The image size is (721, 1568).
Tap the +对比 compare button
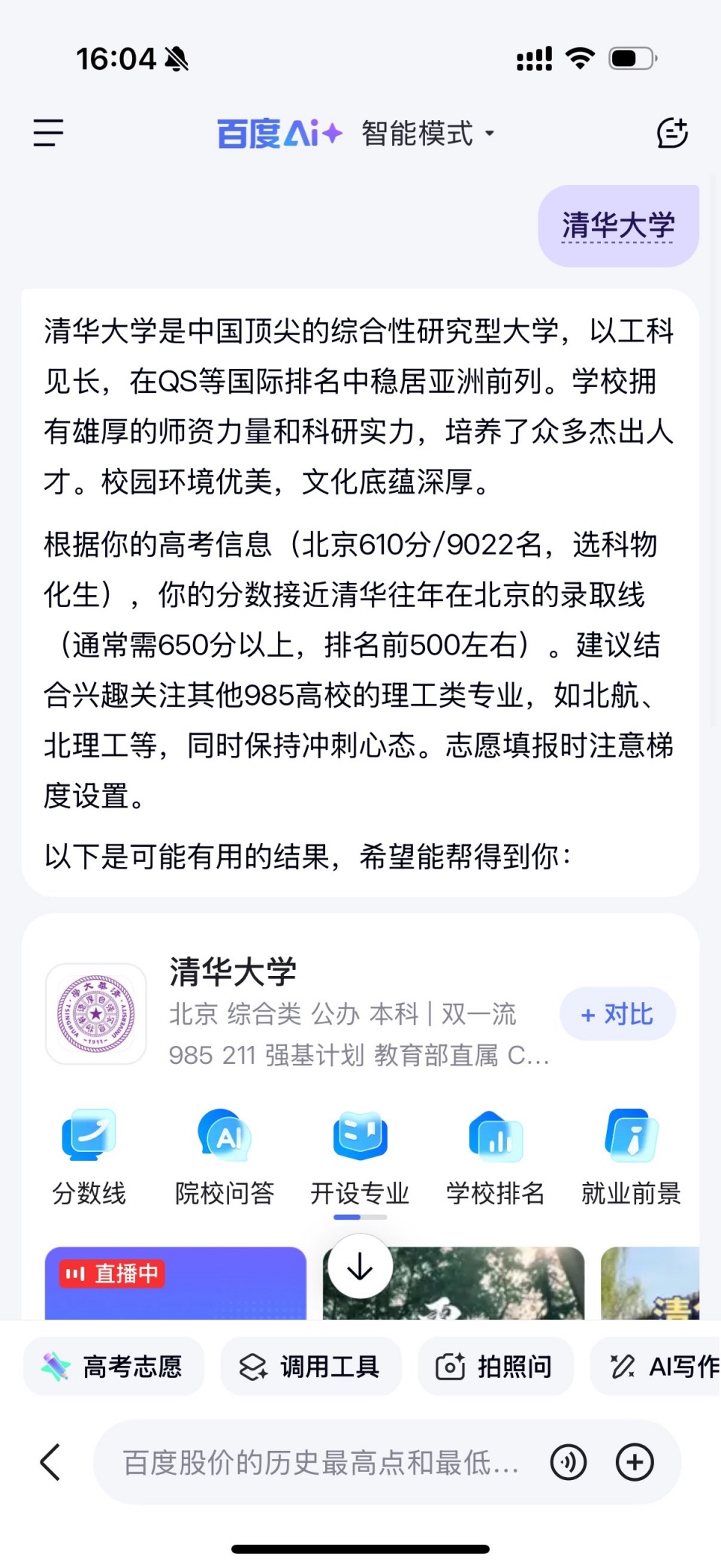(x=617, y=1014)
